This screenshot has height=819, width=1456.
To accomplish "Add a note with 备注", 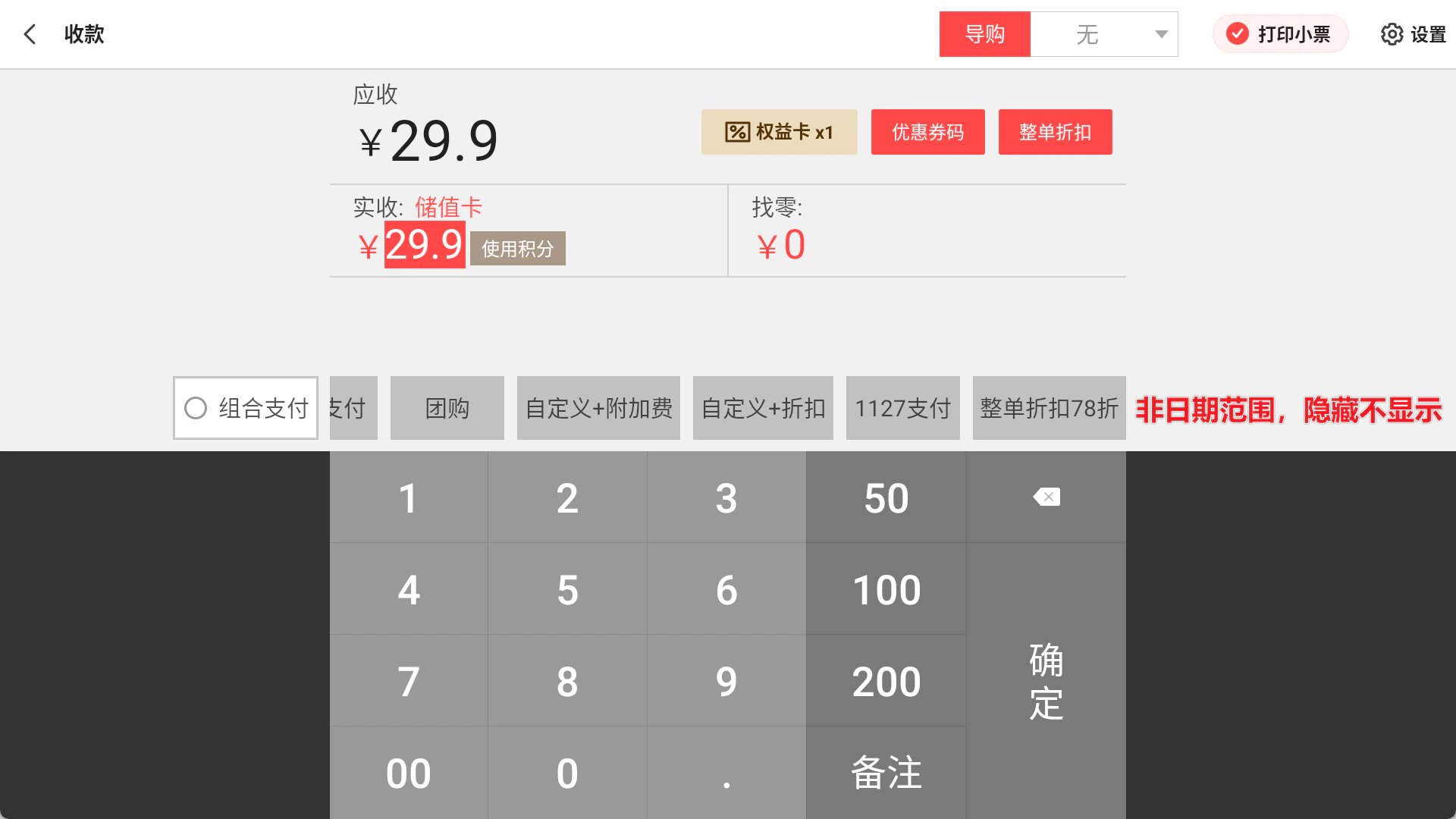I will 886,773.
